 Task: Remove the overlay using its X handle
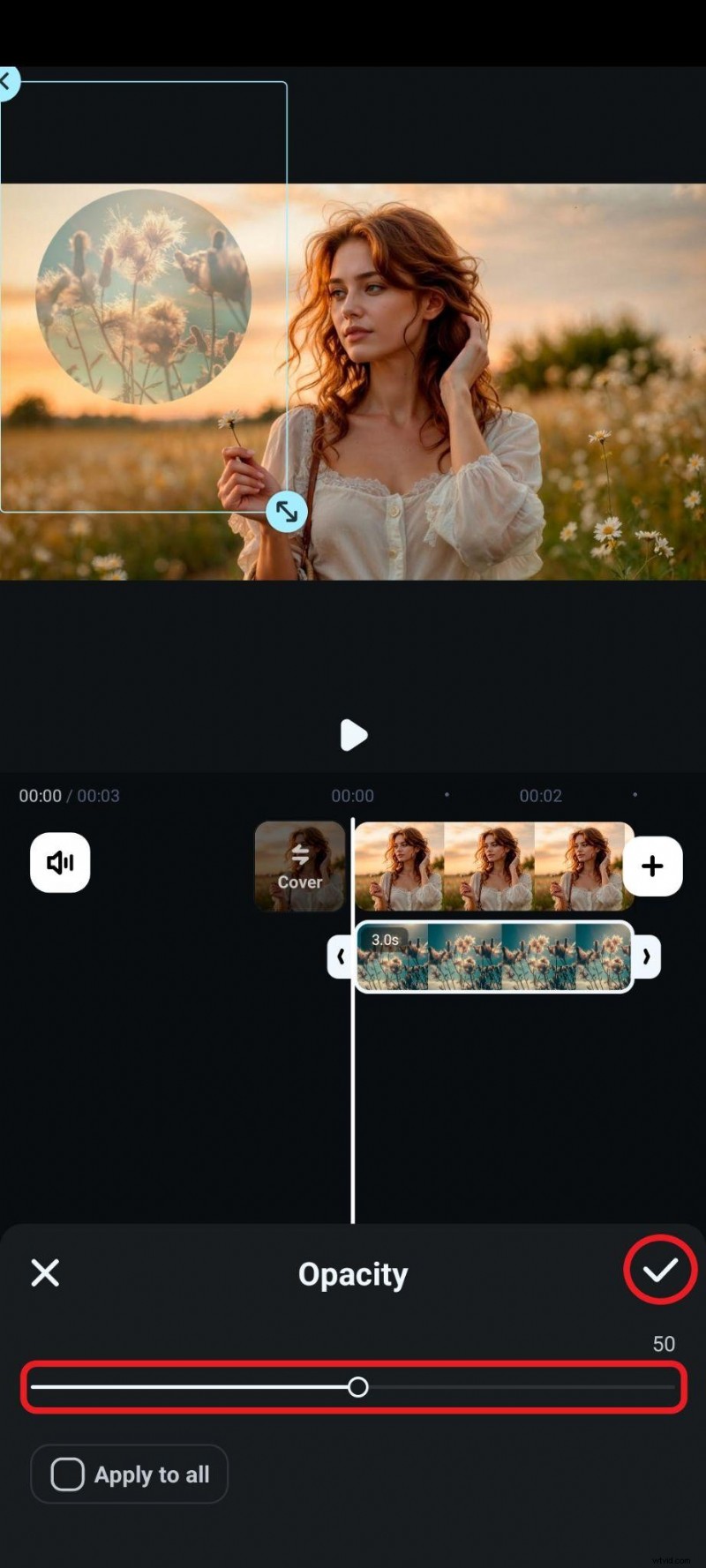pos(7,83)
